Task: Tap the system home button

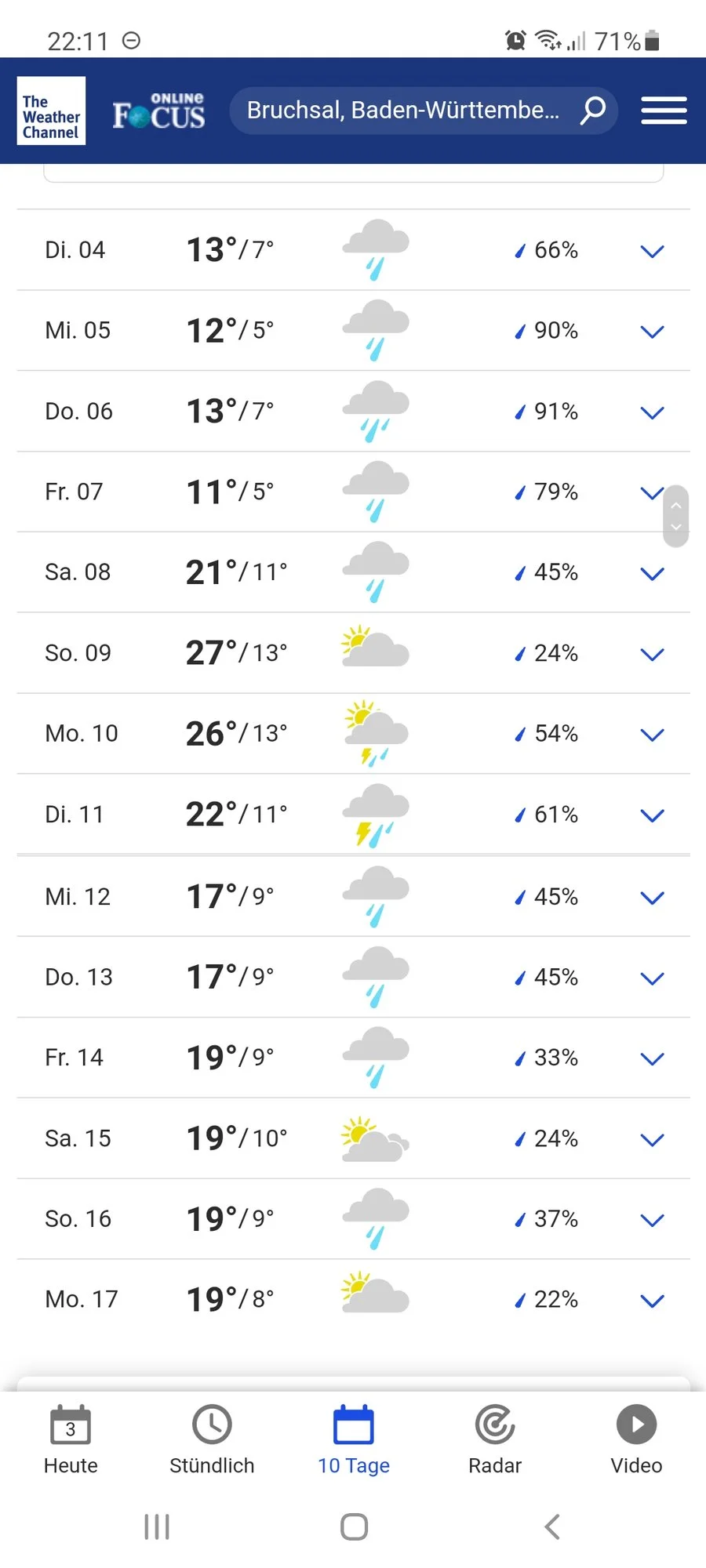Action: tap(354, 1526)
